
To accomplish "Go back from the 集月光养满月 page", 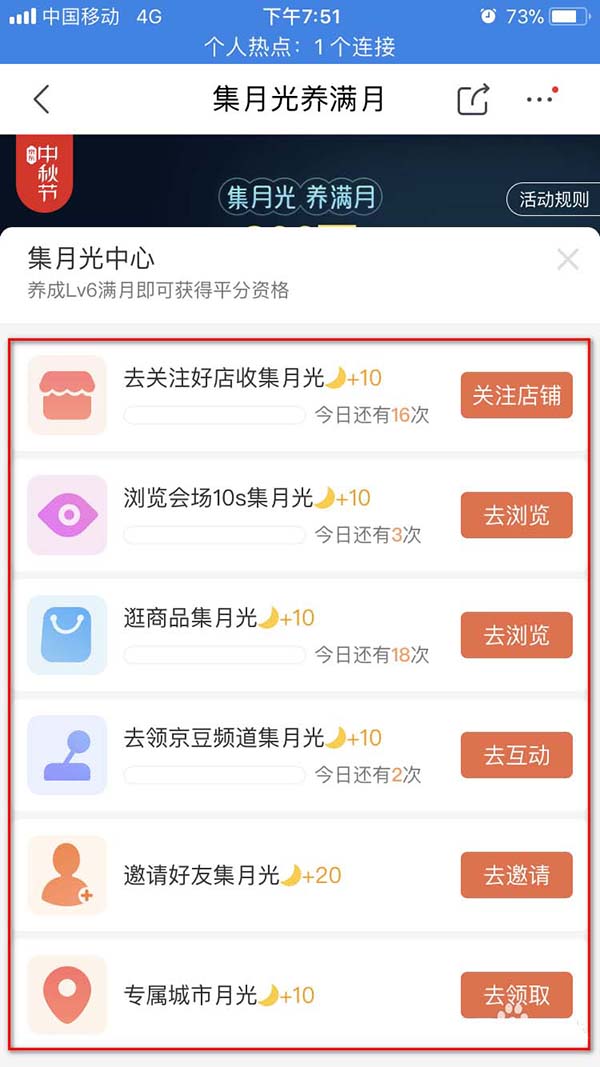I will (x=41, y=99).
